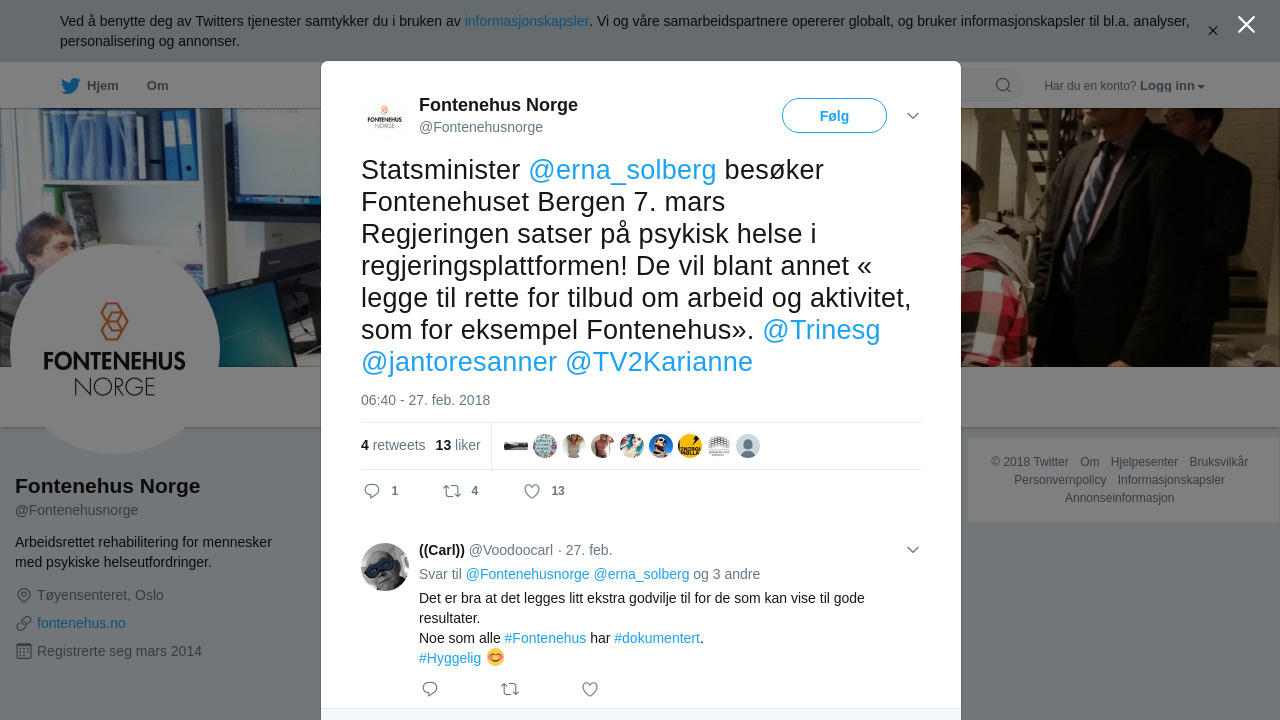Dismiss the cookie notice banner

tap(1212, 31)
